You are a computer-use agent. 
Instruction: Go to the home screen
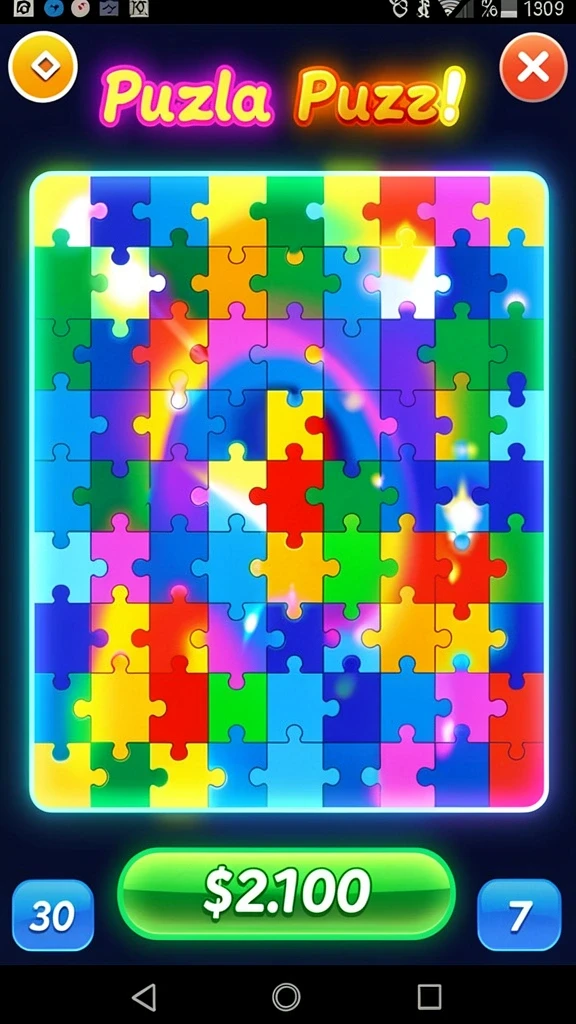coord(286,997)
